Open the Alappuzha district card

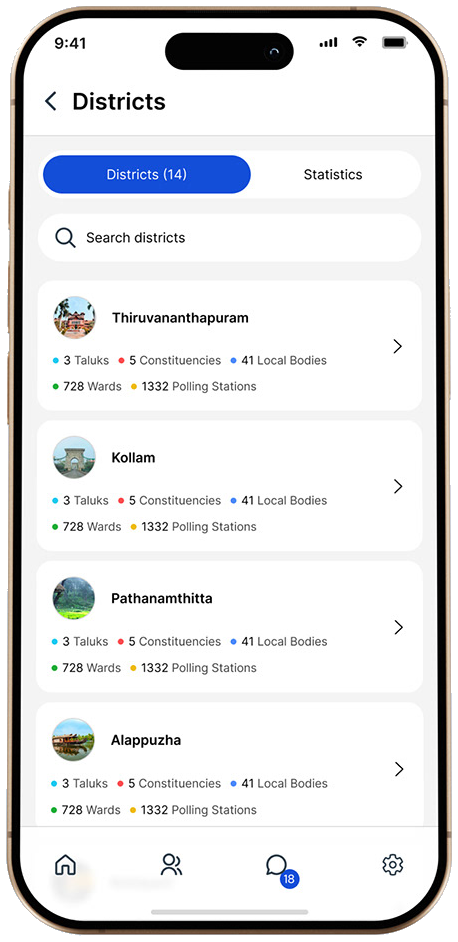(x=230, y=765)
